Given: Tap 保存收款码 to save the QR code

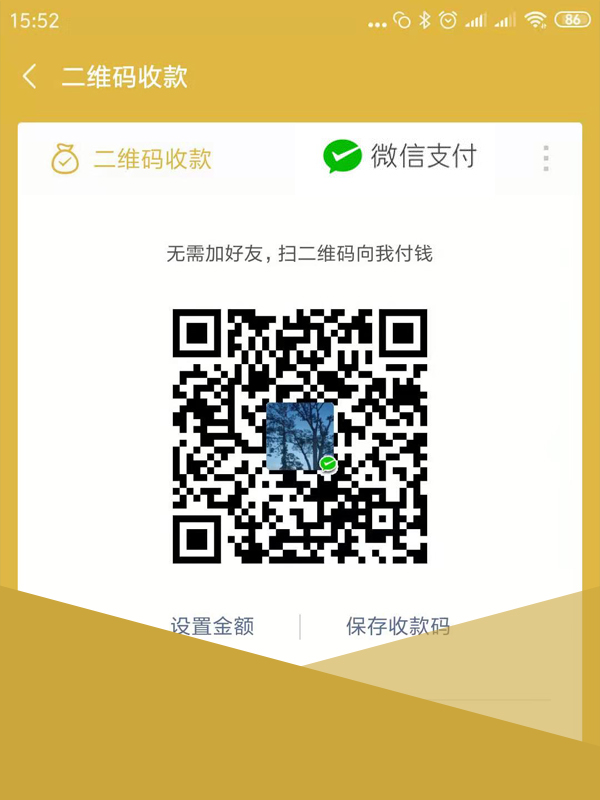Looking at the screenshot, I should point(397,626).
